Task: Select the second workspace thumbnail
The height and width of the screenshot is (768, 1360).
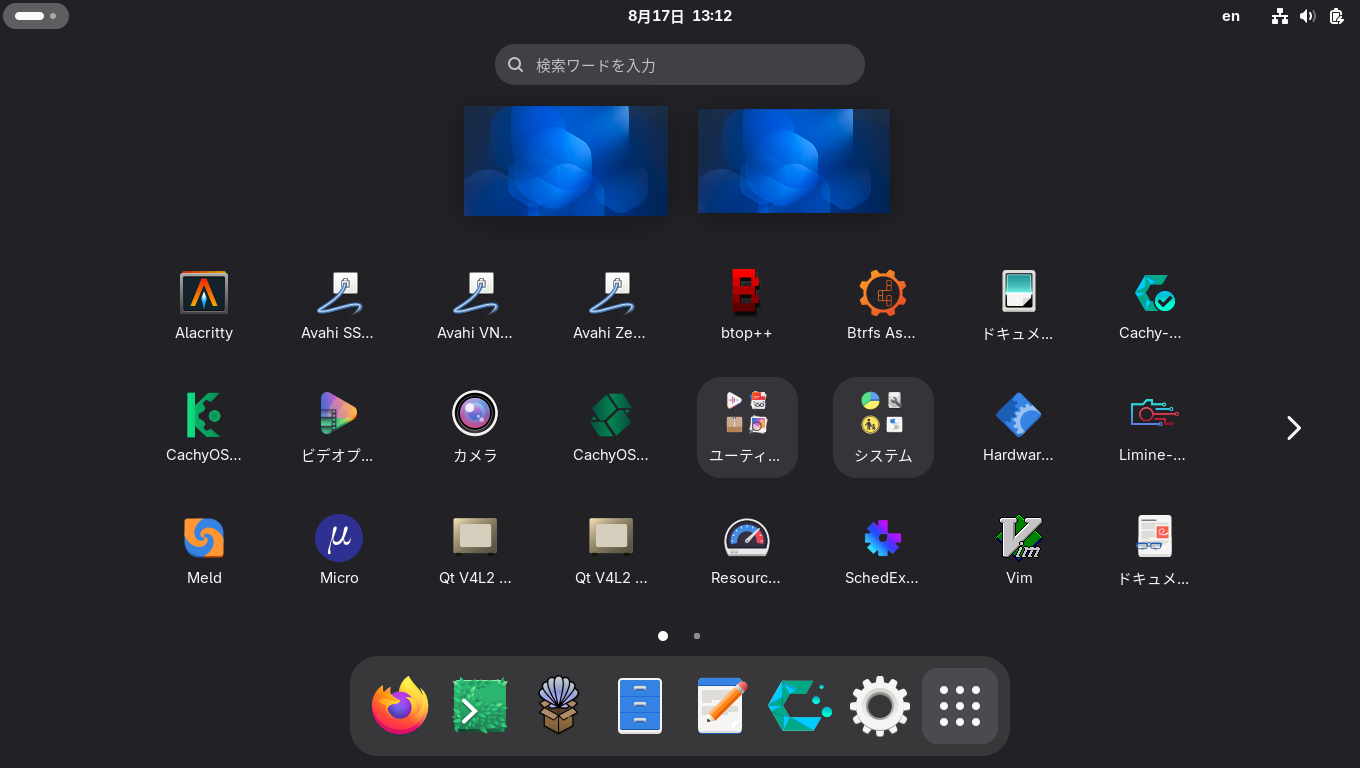Action: click(794, 161)
